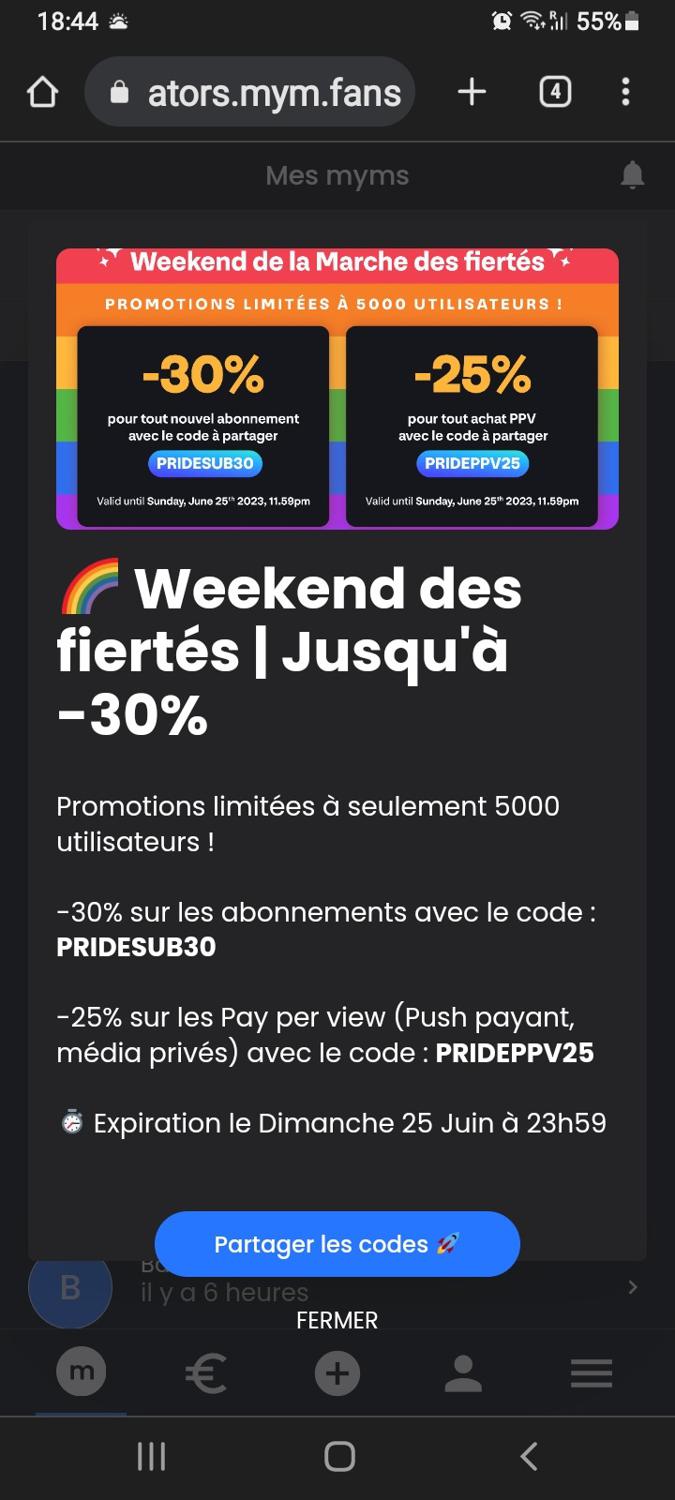Open the euro earnings tab
Viewport: 675px width, 1500px height.
point(206,1374)
